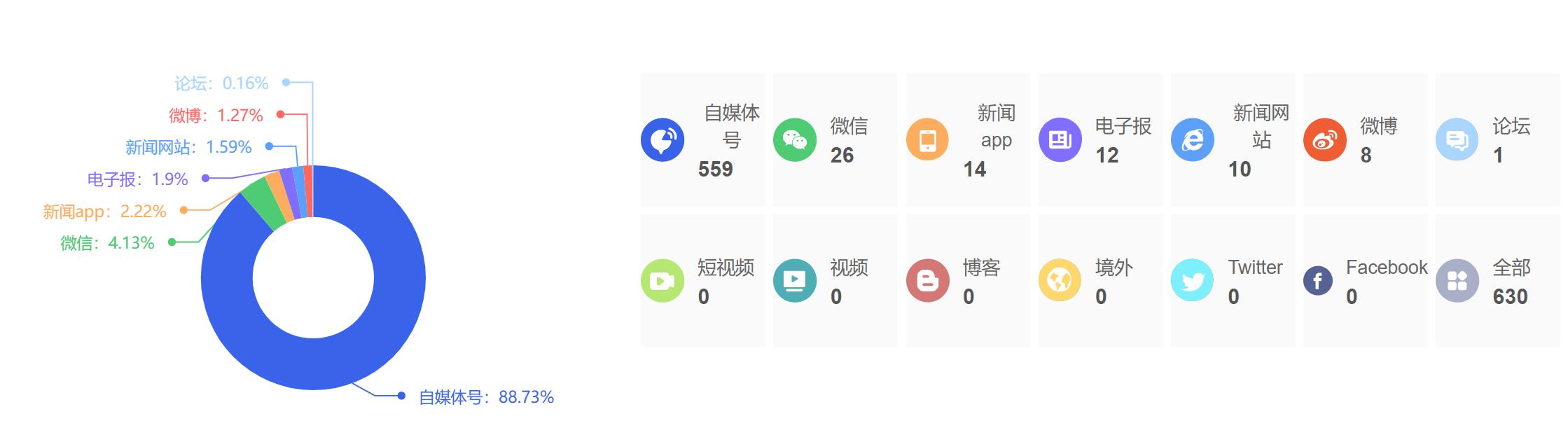This screenshot has height=435, width=1568.
Task: Select the 自媒体号 source tile
Action: click(x=702, y=140)
